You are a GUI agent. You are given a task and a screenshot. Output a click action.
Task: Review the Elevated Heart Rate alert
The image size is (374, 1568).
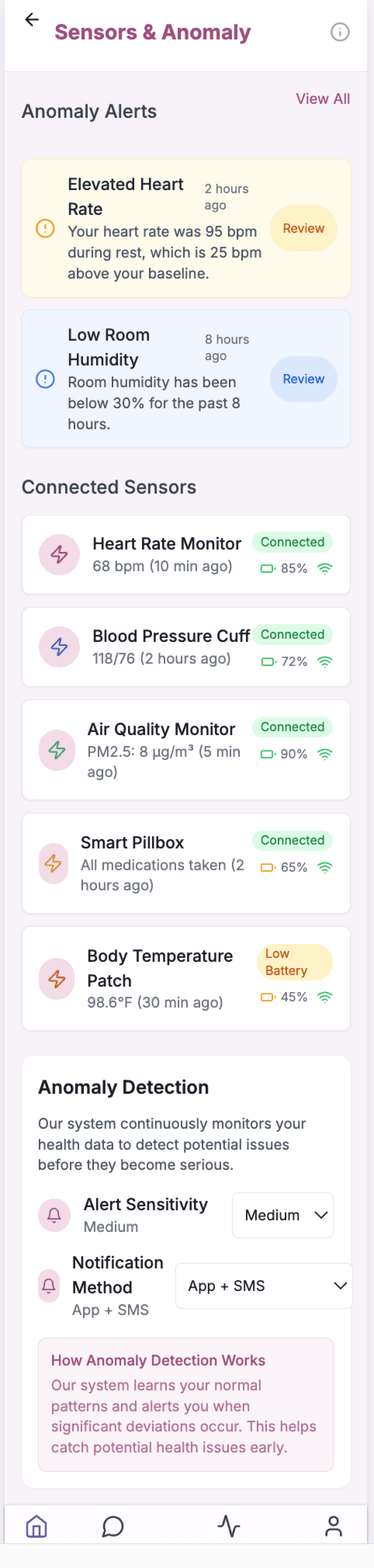click(303, 228)
